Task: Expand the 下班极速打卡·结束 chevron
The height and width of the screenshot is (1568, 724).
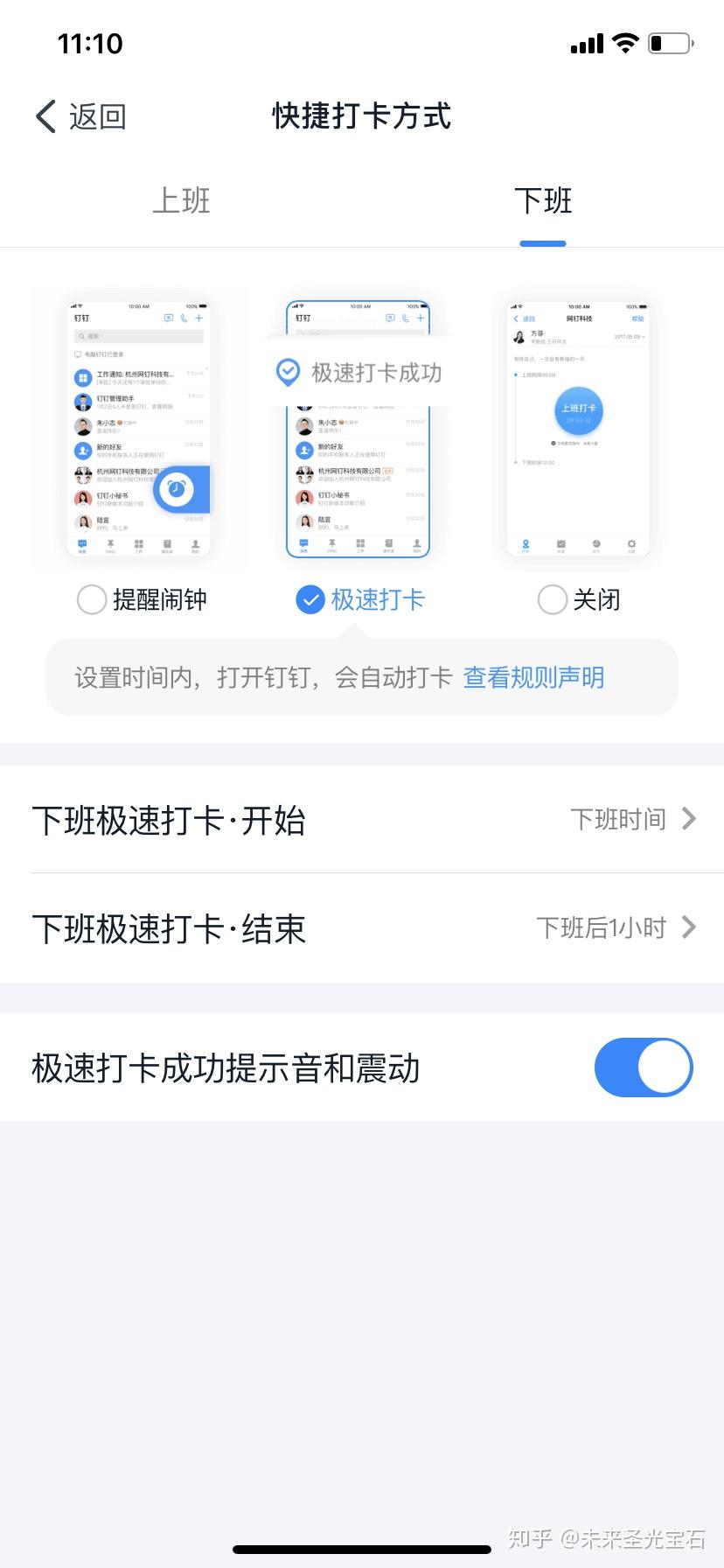Action: [690, 927]
